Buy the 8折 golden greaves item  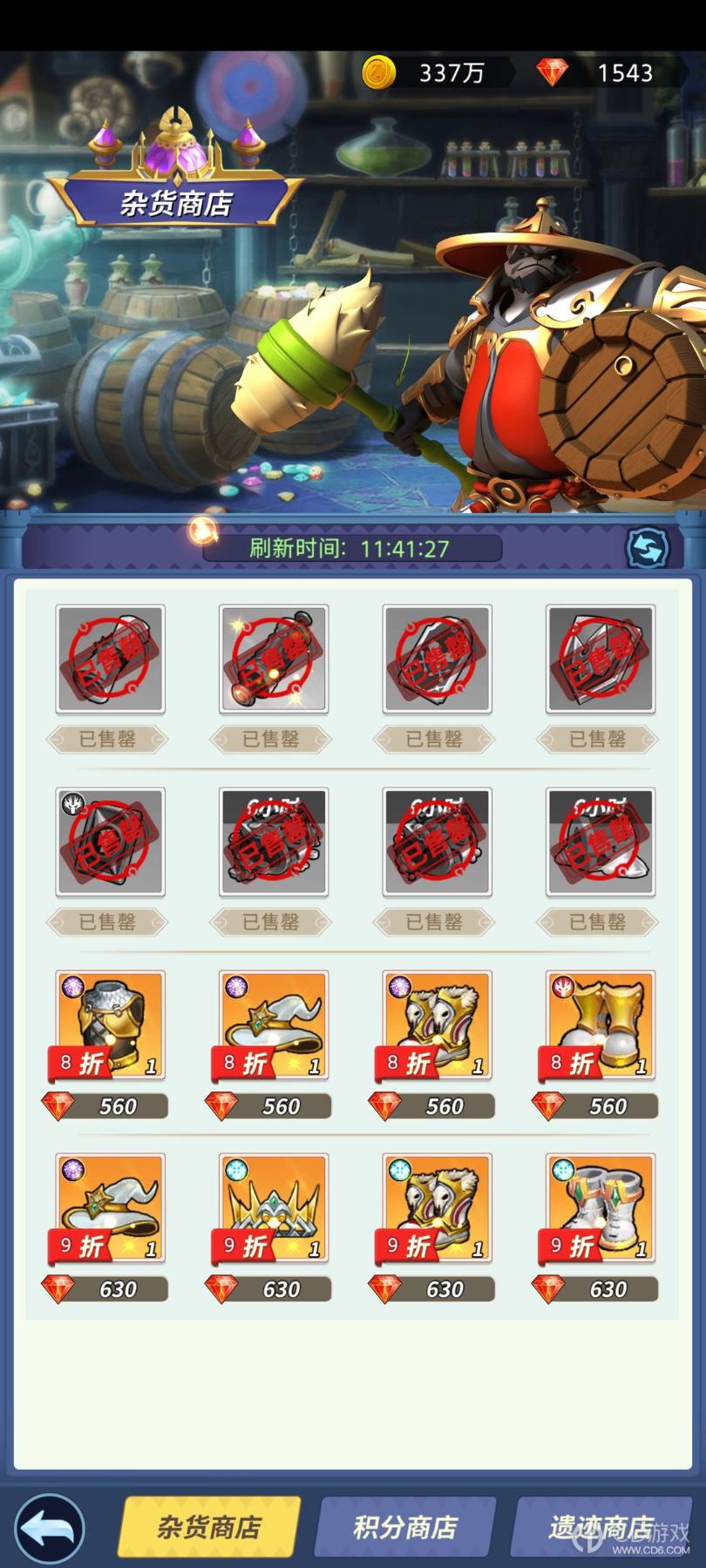pos(600,1025)
